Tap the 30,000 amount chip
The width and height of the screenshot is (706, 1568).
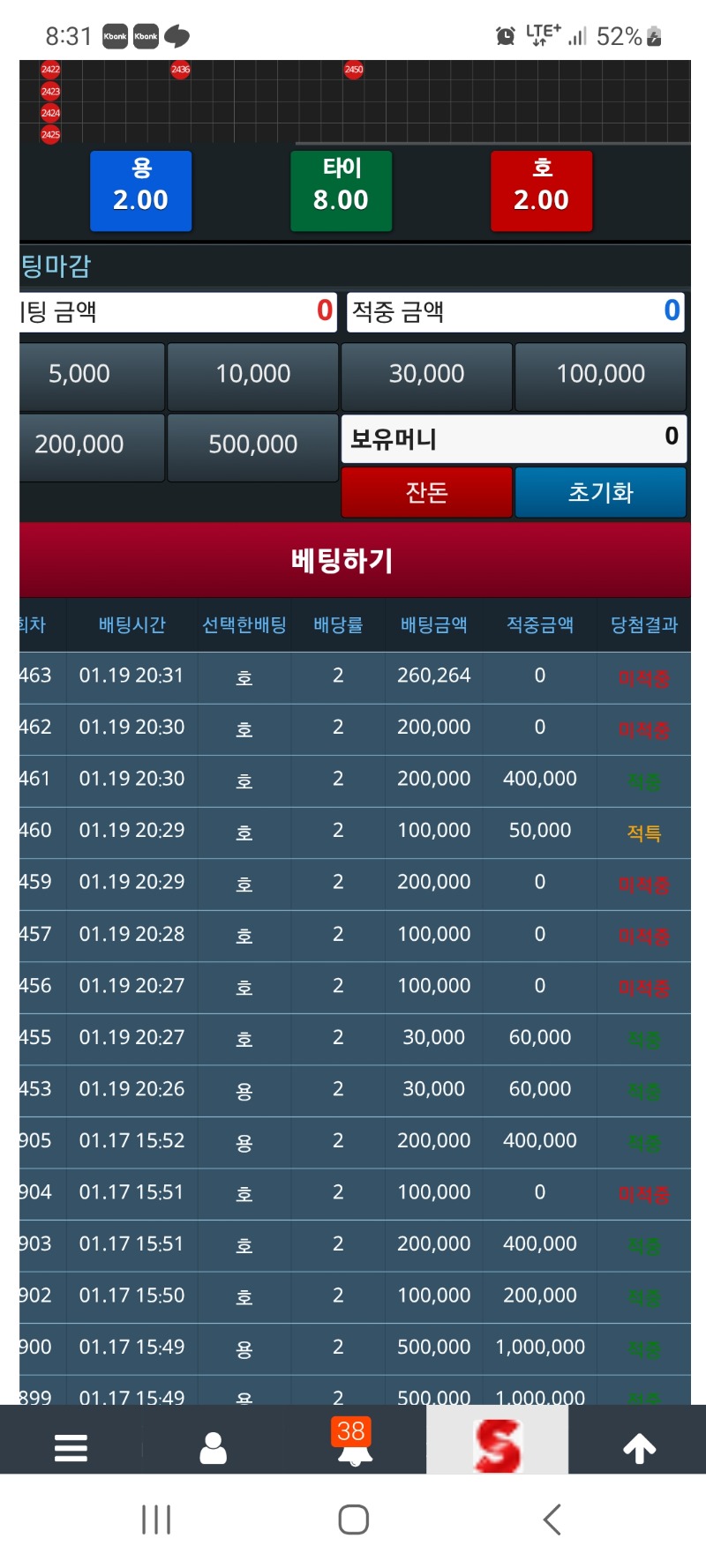[x=426, y=375]
